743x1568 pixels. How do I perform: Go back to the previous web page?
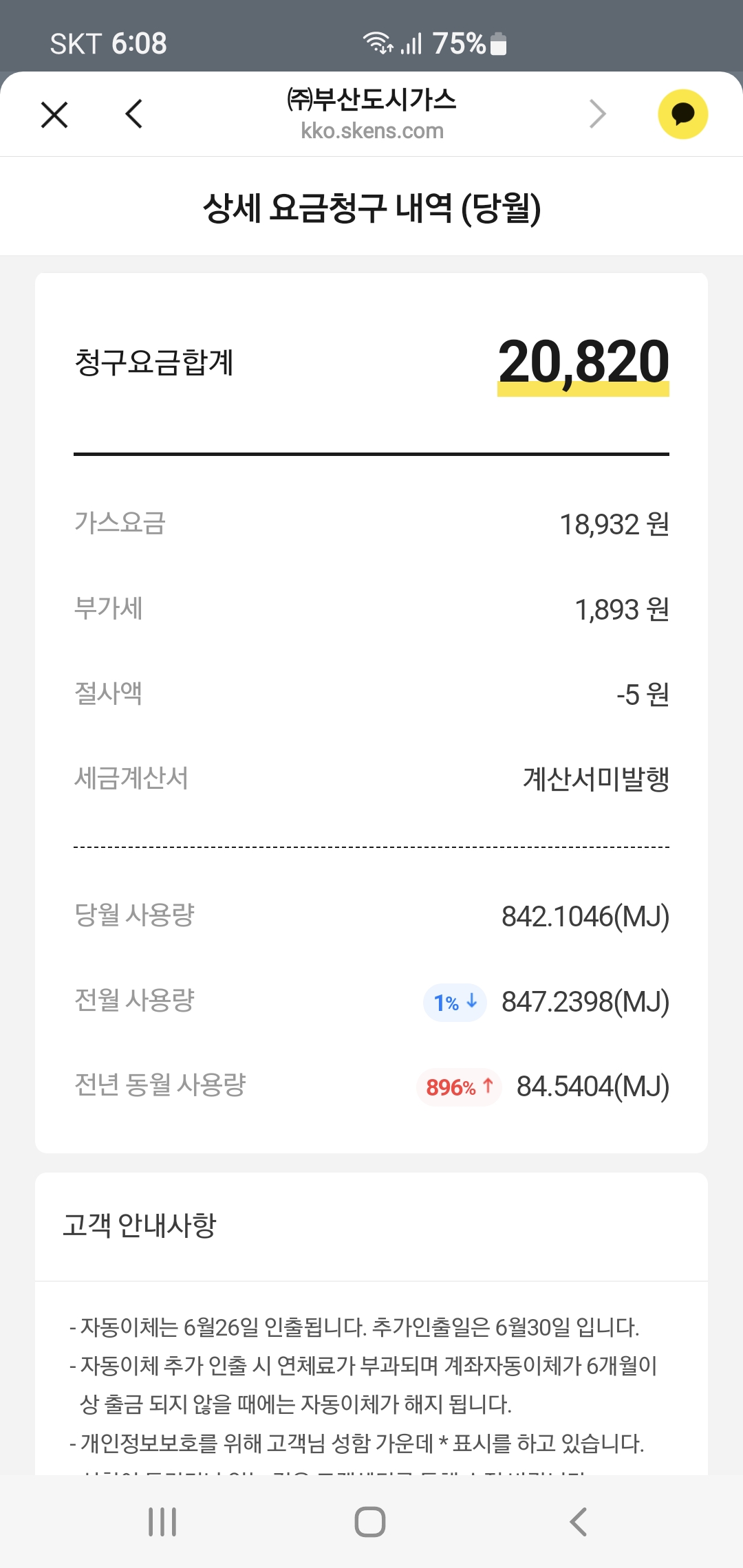coord(134,114)
